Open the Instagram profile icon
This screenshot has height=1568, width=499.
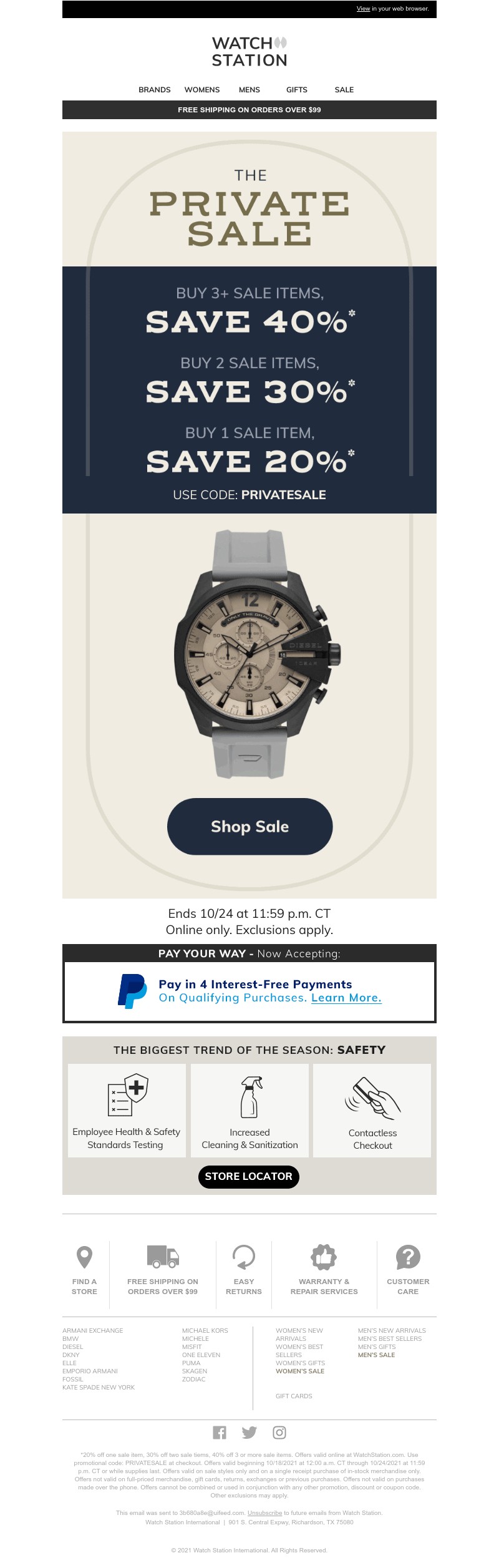[x=279, y=1432]
